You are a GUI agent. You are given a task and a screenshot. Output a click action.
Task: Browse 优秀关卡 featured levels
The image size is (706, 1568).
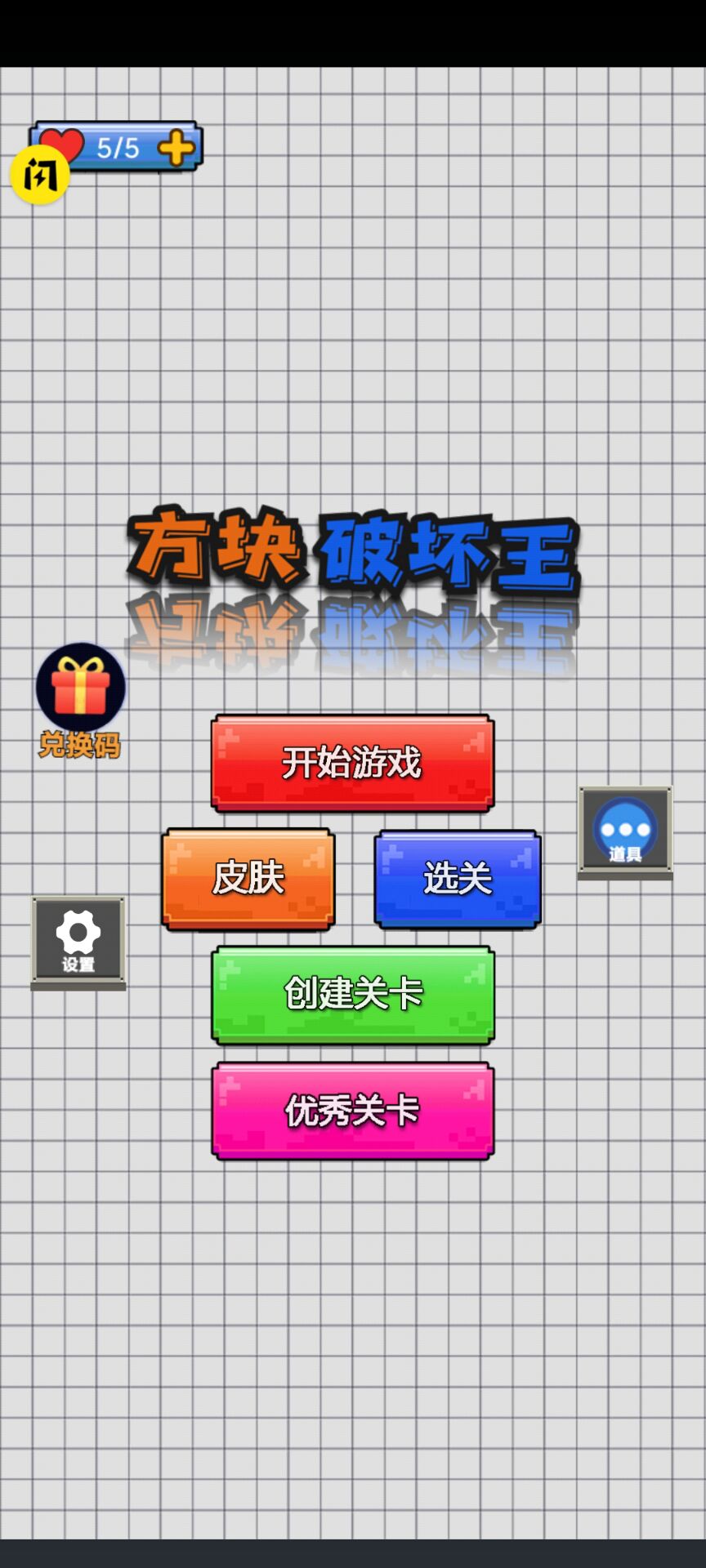click(353, 1111)
